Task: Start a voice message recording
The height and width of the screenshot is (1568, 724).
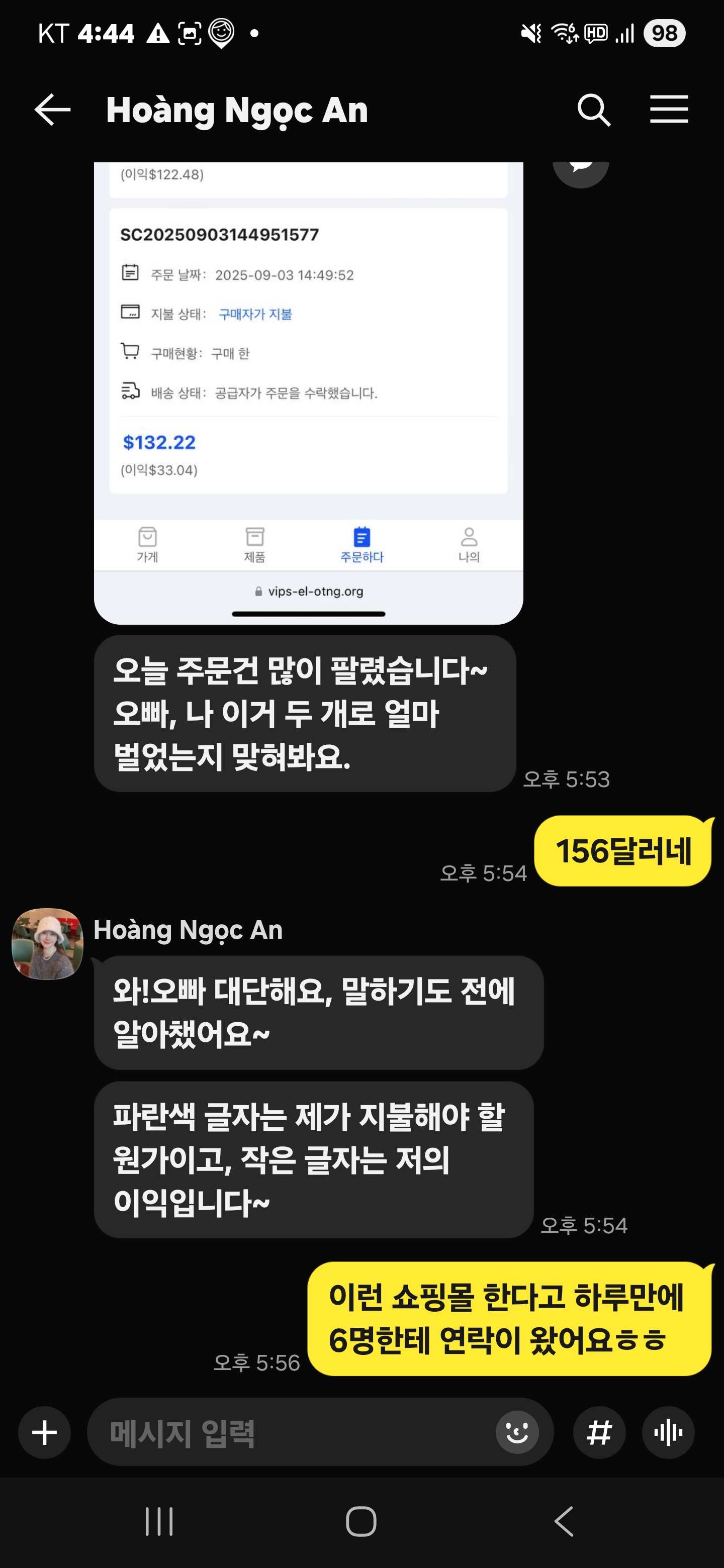Action: pyautogui.click(x=668, y=1432)
